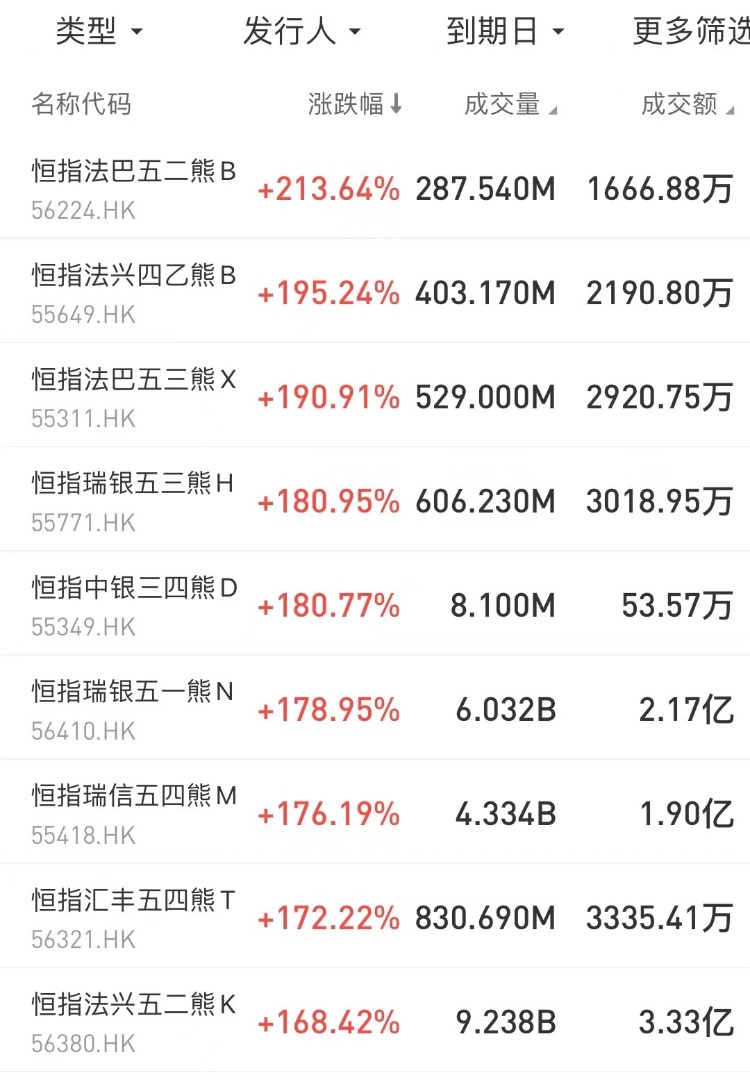Select 恒指汇丰五四熊T 56321.HK
This screenshot has width=750, height=1082.
click(133, 916)
